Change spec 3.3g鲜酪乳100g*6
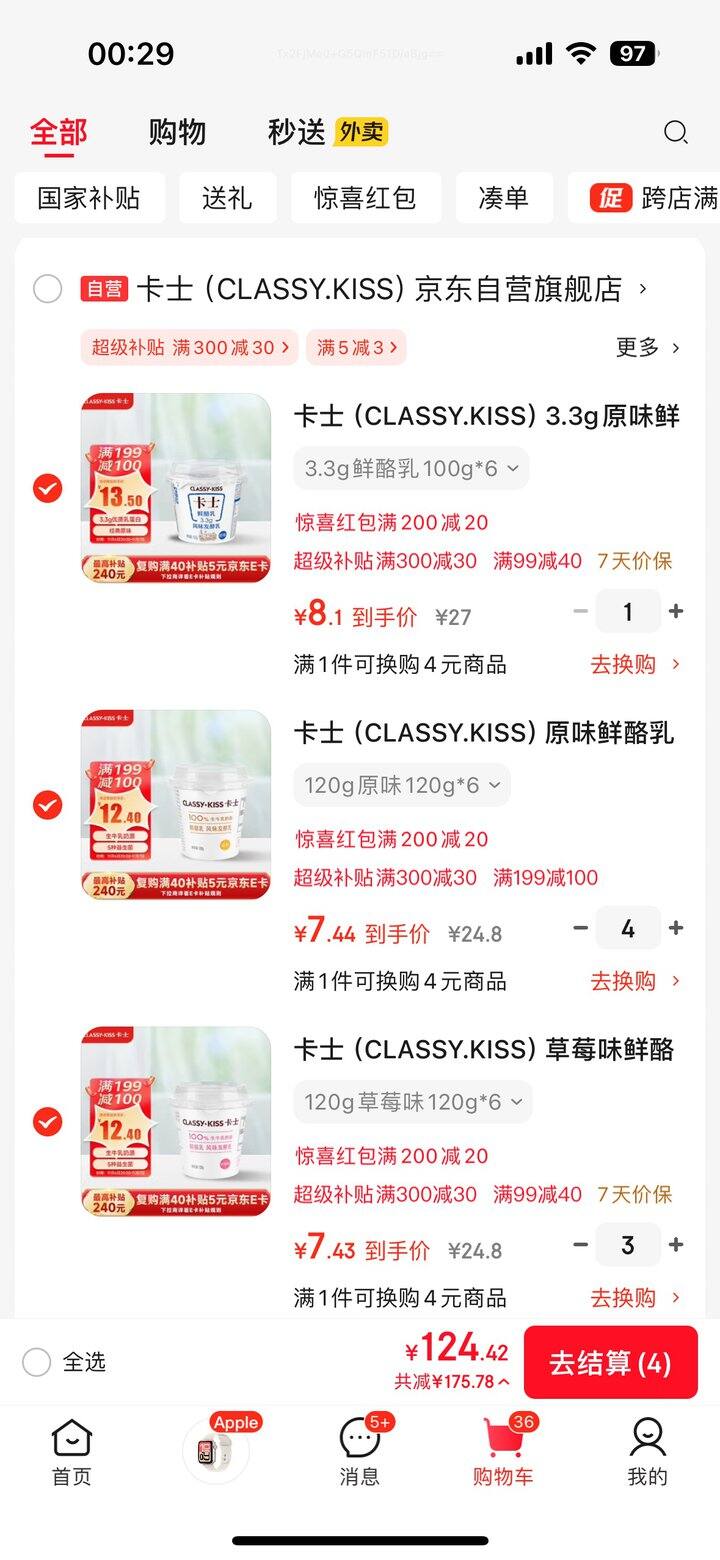 [411, 468]
